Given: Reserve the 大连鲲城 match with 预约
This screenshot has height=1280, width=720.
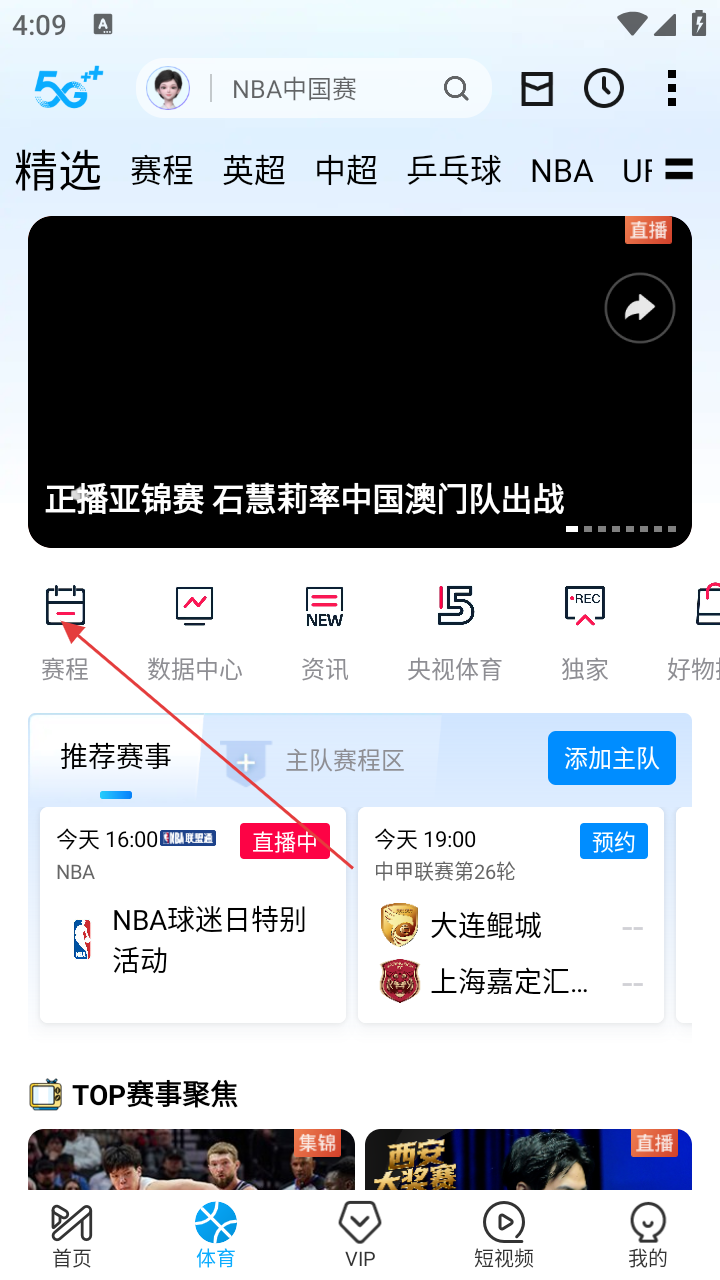Looking at the screenshot, I should [613, 842].
